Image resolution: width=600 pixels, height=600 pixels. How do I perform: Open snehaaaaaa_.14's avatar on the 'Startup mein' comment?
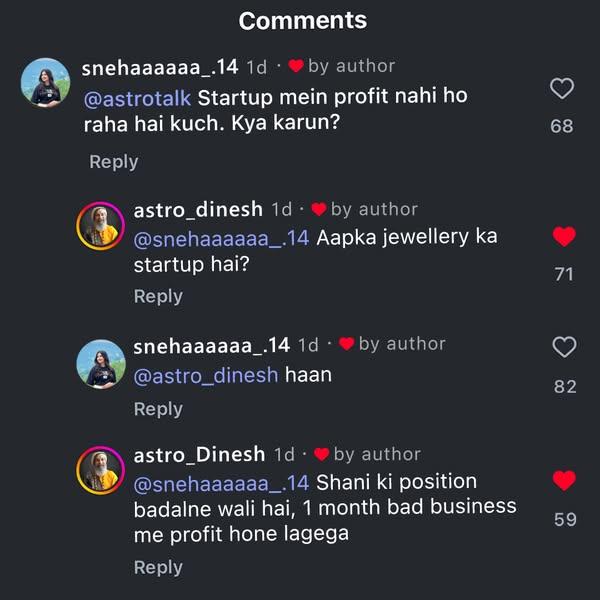45,82
